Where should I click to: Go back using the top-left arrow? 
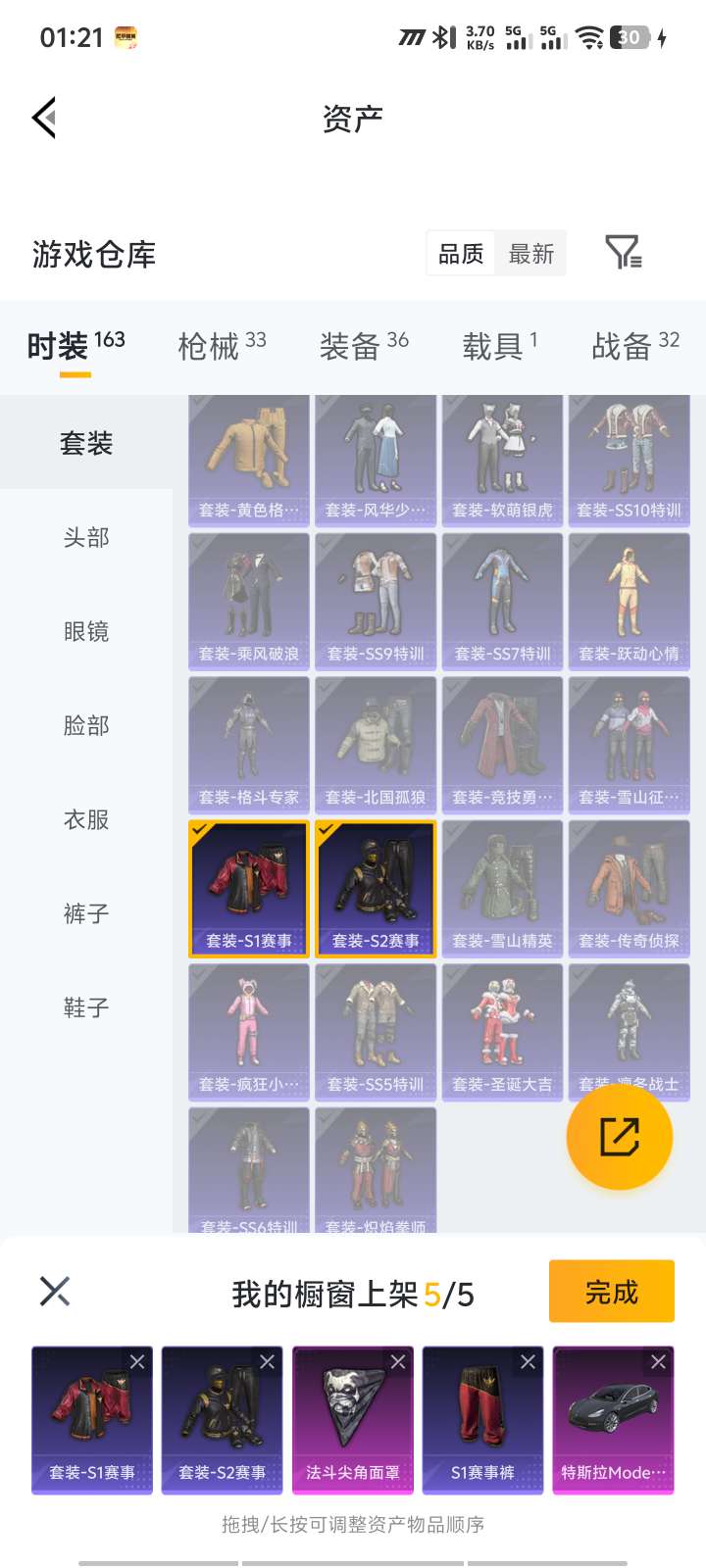pos(44,119)
